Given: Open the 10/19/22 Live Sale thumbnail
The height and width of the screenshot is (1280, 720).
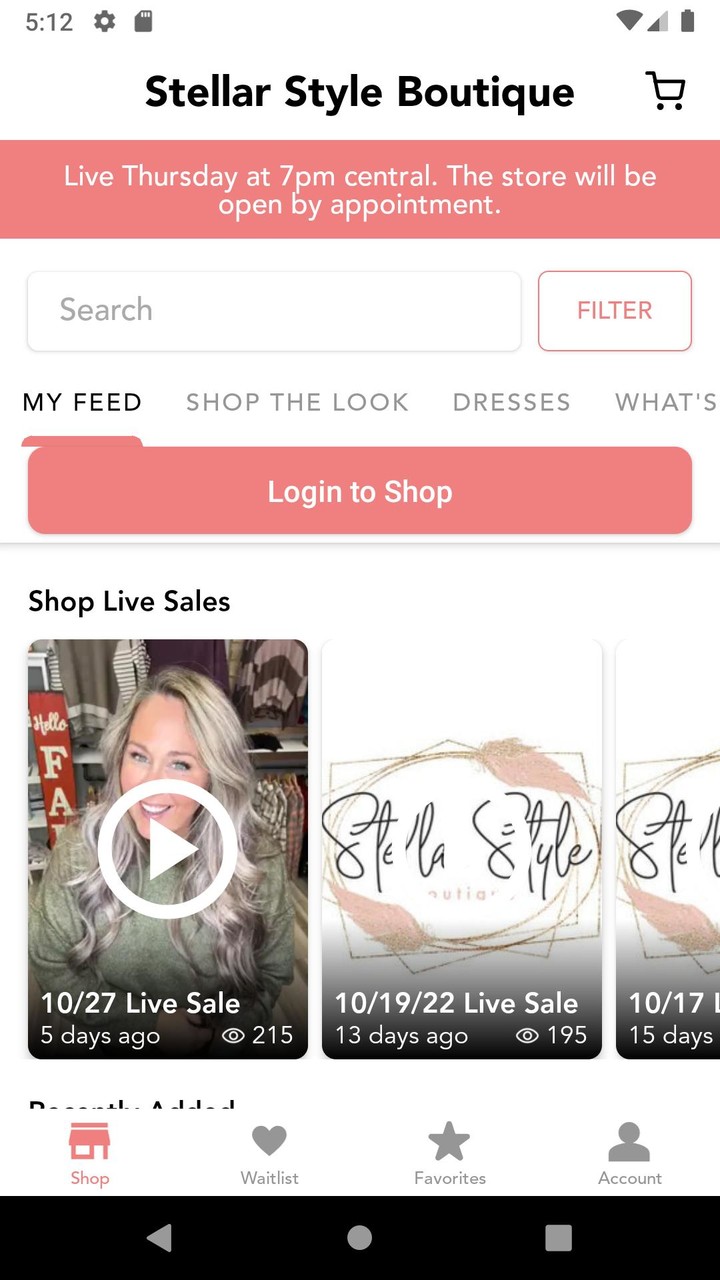Looking at the screenshot, I should [461, 847].
